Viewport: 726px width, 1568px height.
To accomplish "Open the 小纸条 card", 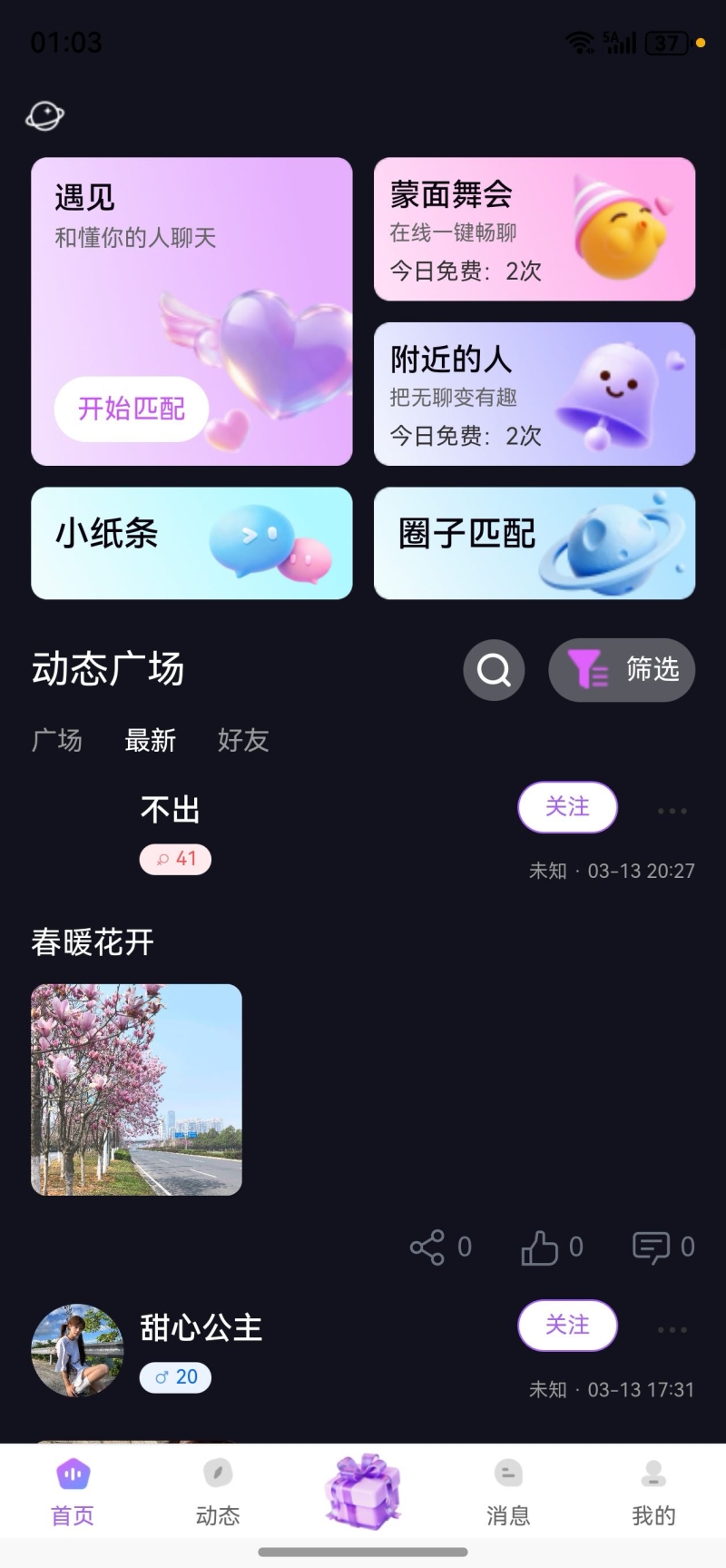I will point(191,543).
